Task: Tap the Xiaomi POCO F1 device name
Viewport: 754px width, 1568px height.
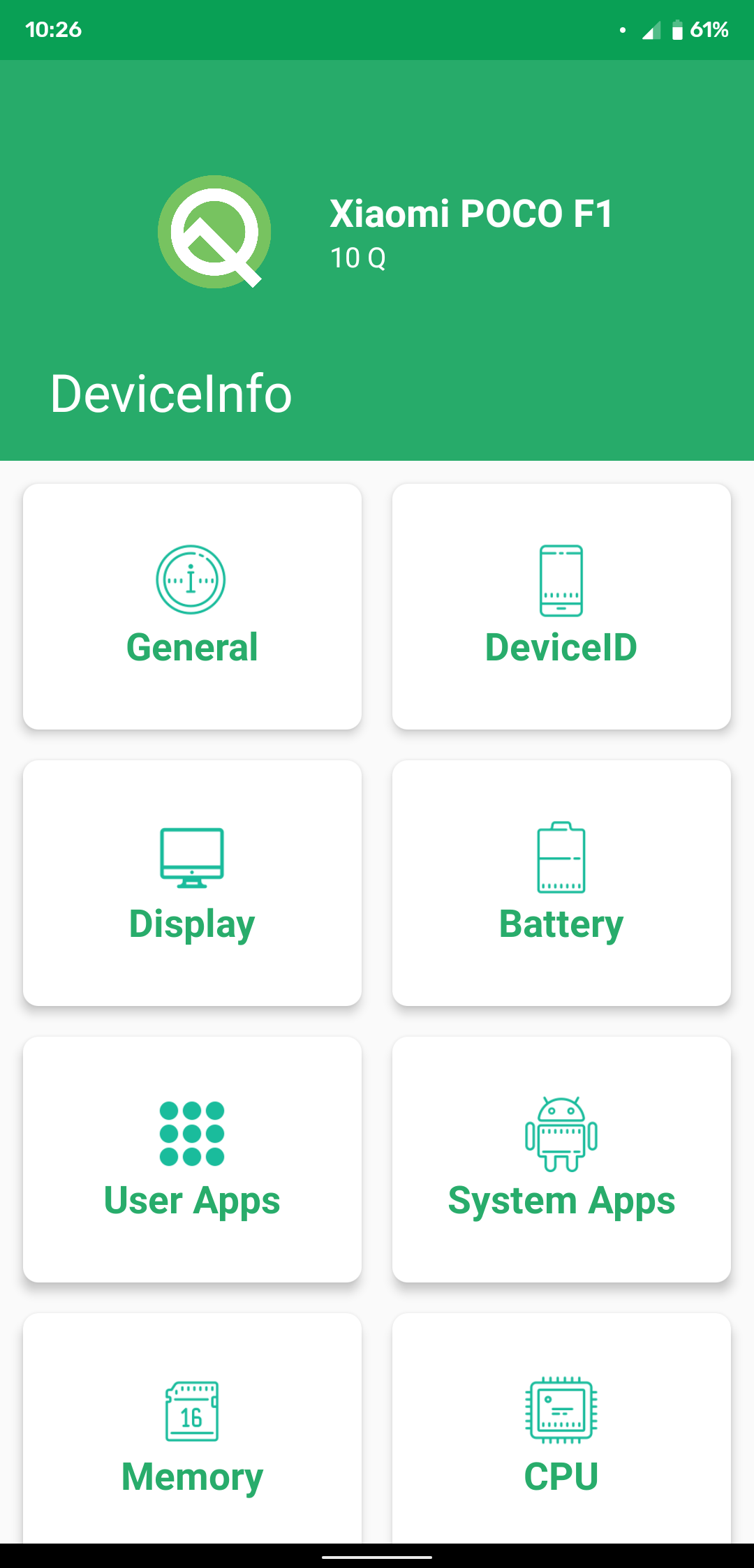Action: click(471, 215)
